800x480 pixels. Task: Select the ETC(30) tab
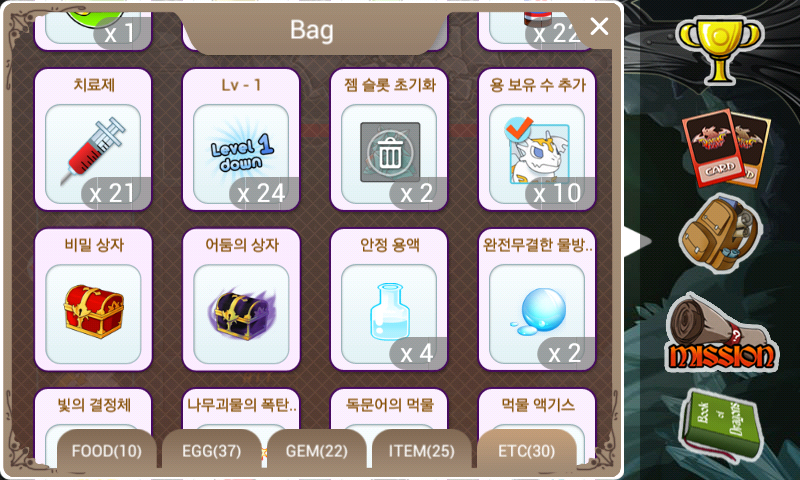click(527, 450)
